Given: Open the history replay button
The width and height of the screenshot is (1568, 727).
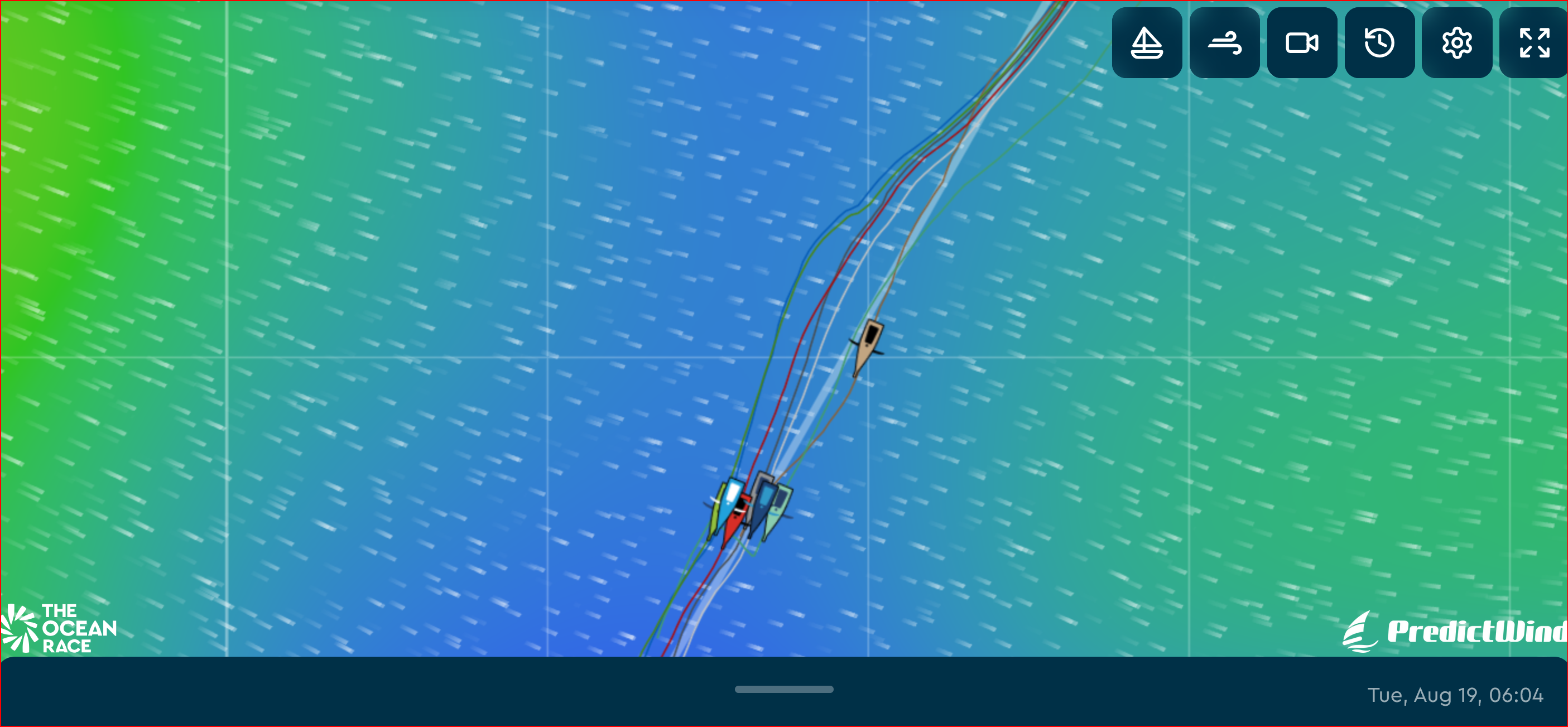Looking at the screenshot, I should (x=1379, y=43).
